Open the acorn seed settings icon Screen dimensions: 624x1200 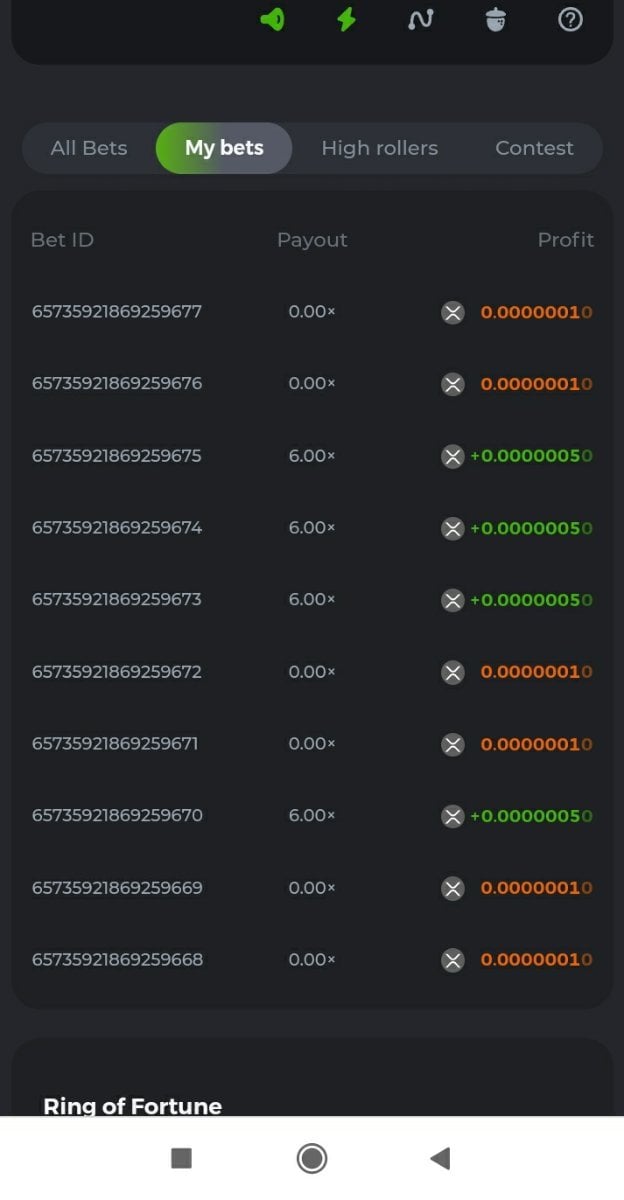click(x=496, y=19)
